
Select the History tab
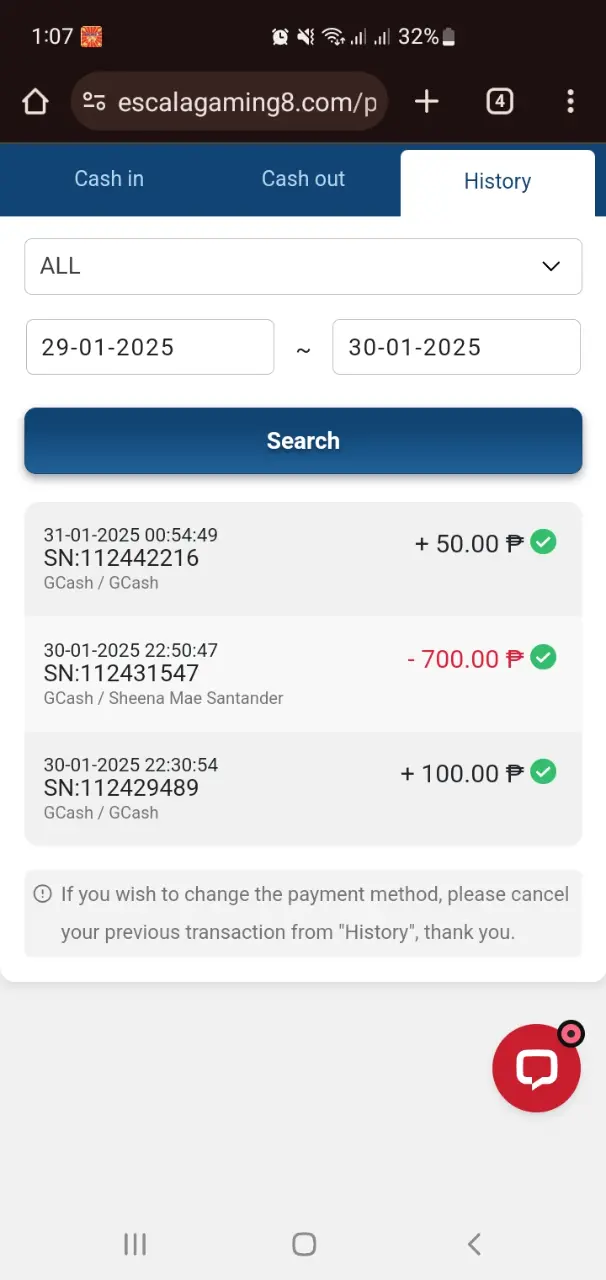tap(497, 182)
